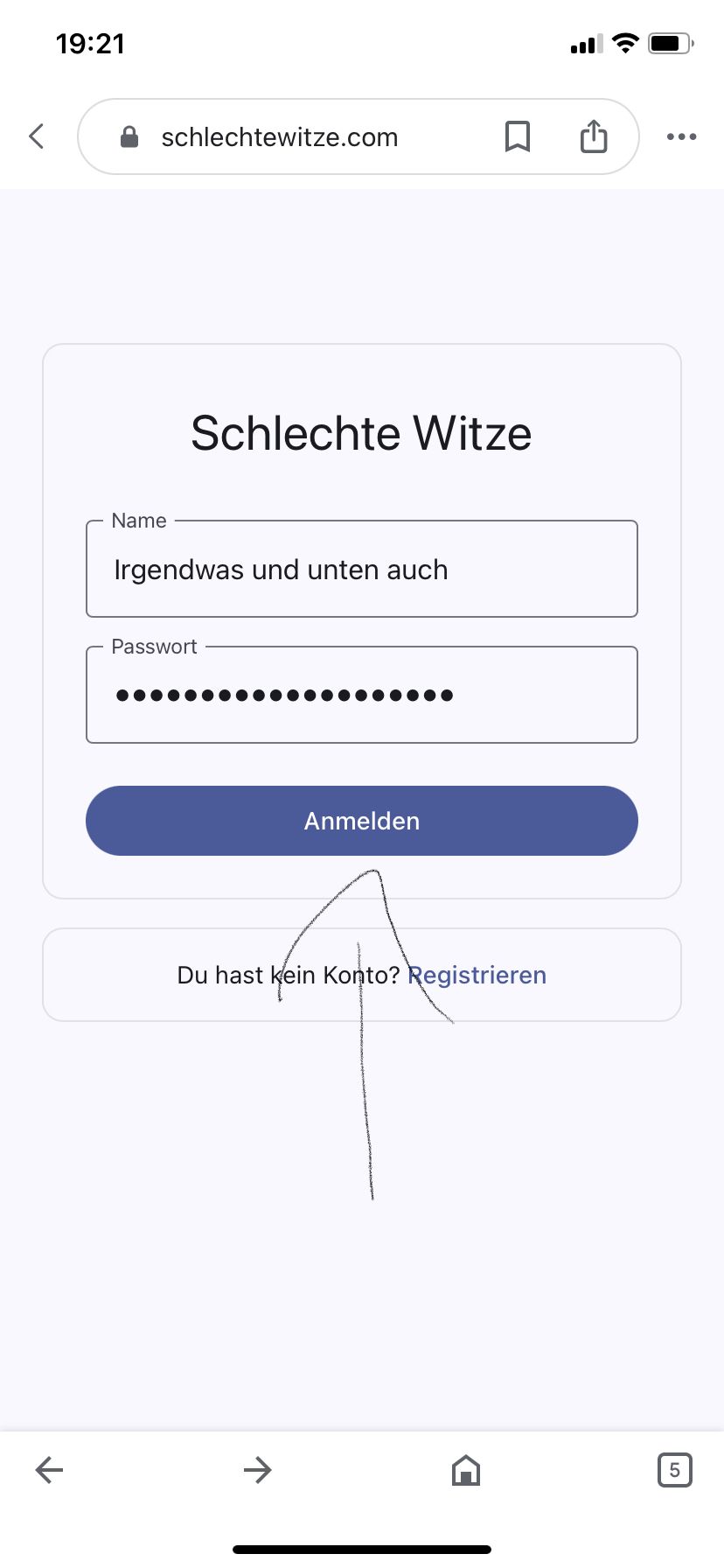Image resolution: width=724 pixels, height=1568 pixels.
Task: Edit the Name field
Action: [362, 570]
